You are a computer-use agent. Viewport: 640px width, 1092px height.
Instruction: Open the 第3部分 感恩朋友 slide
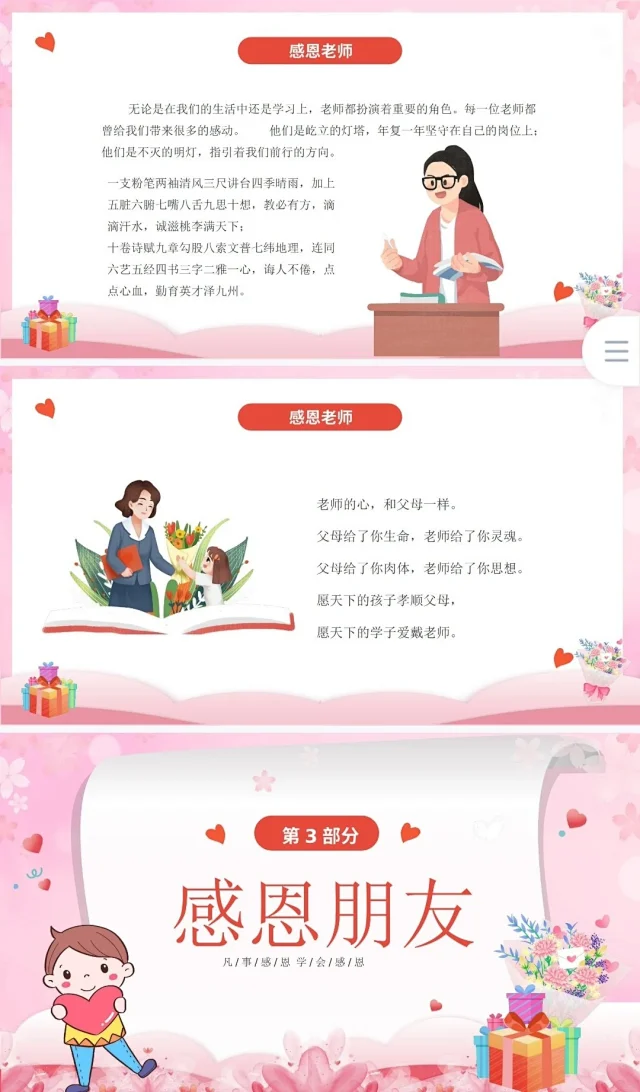click(x=320, y=910)
